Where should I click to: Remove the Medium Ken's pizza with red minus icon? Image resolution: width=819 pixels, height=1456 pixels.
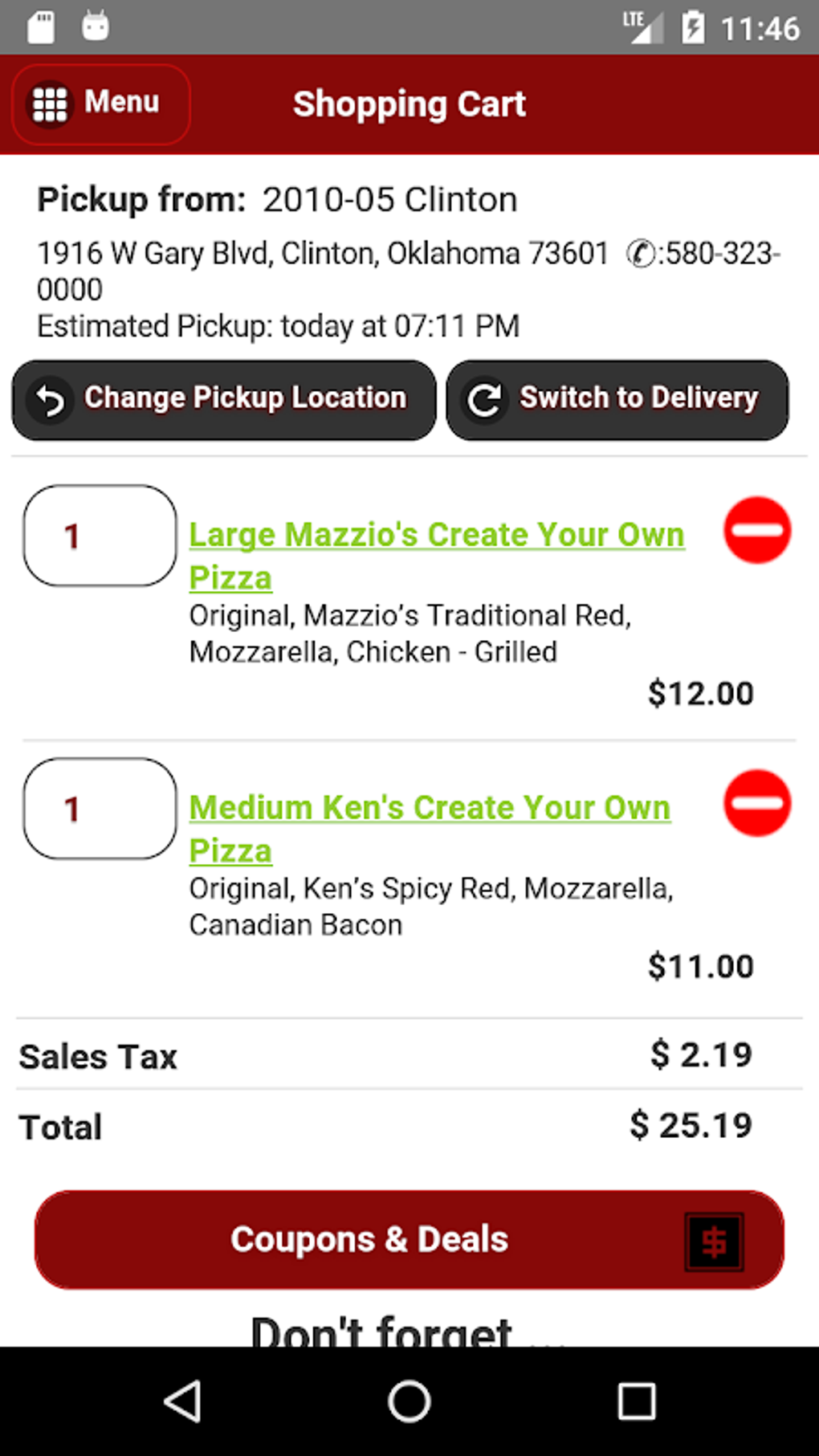click(x=756, y=802)
